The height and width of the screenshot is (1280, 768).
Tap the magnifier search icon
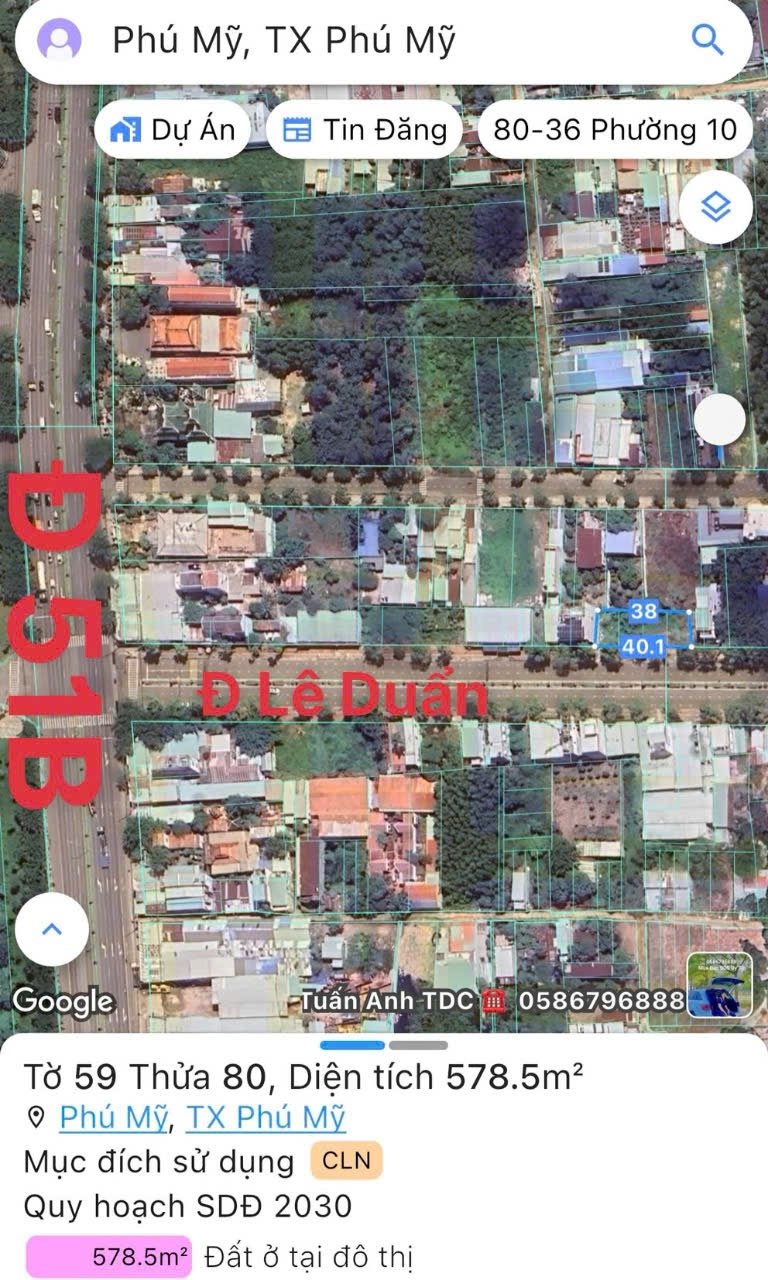[x=707, y=40]
